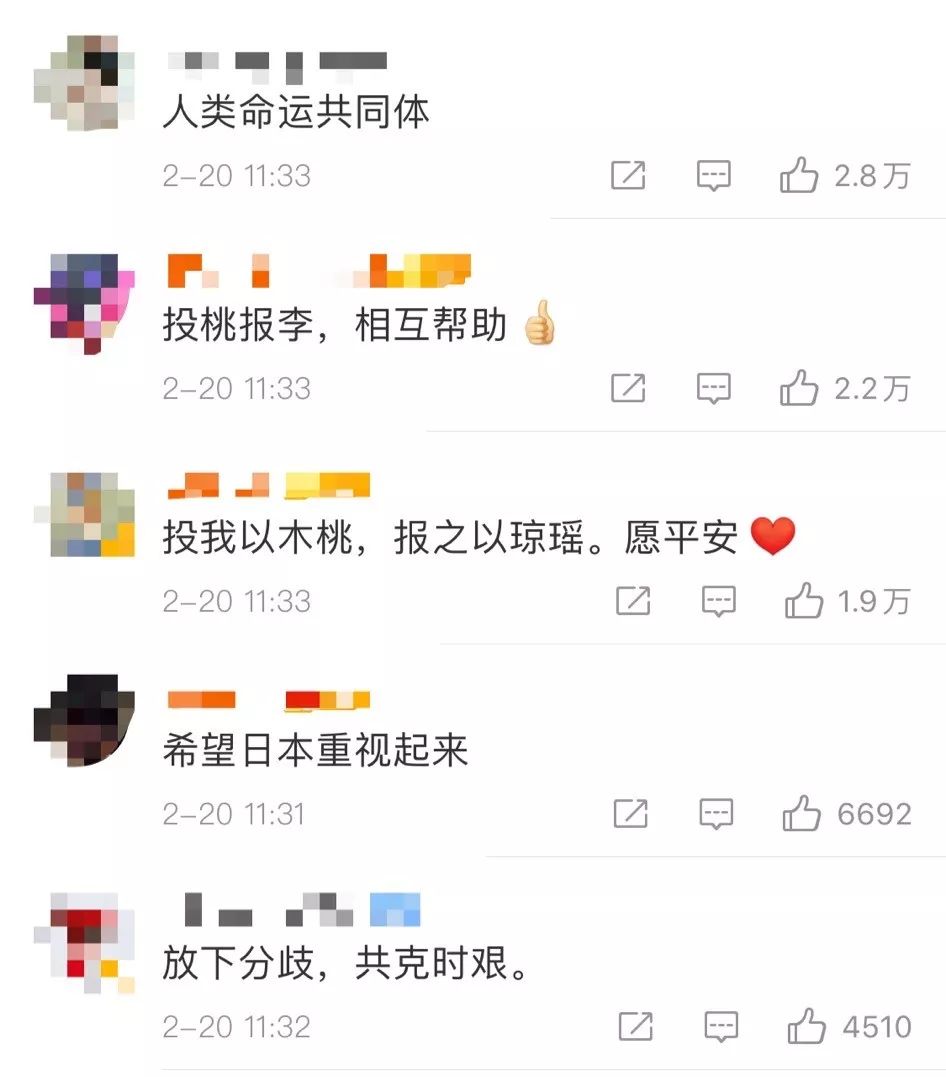The width and height of the screenshot is (946, 1077).
Task: Click the red heart emoji in 愿平安 comment
Action: pyautogui.click(x=775, y=535)
